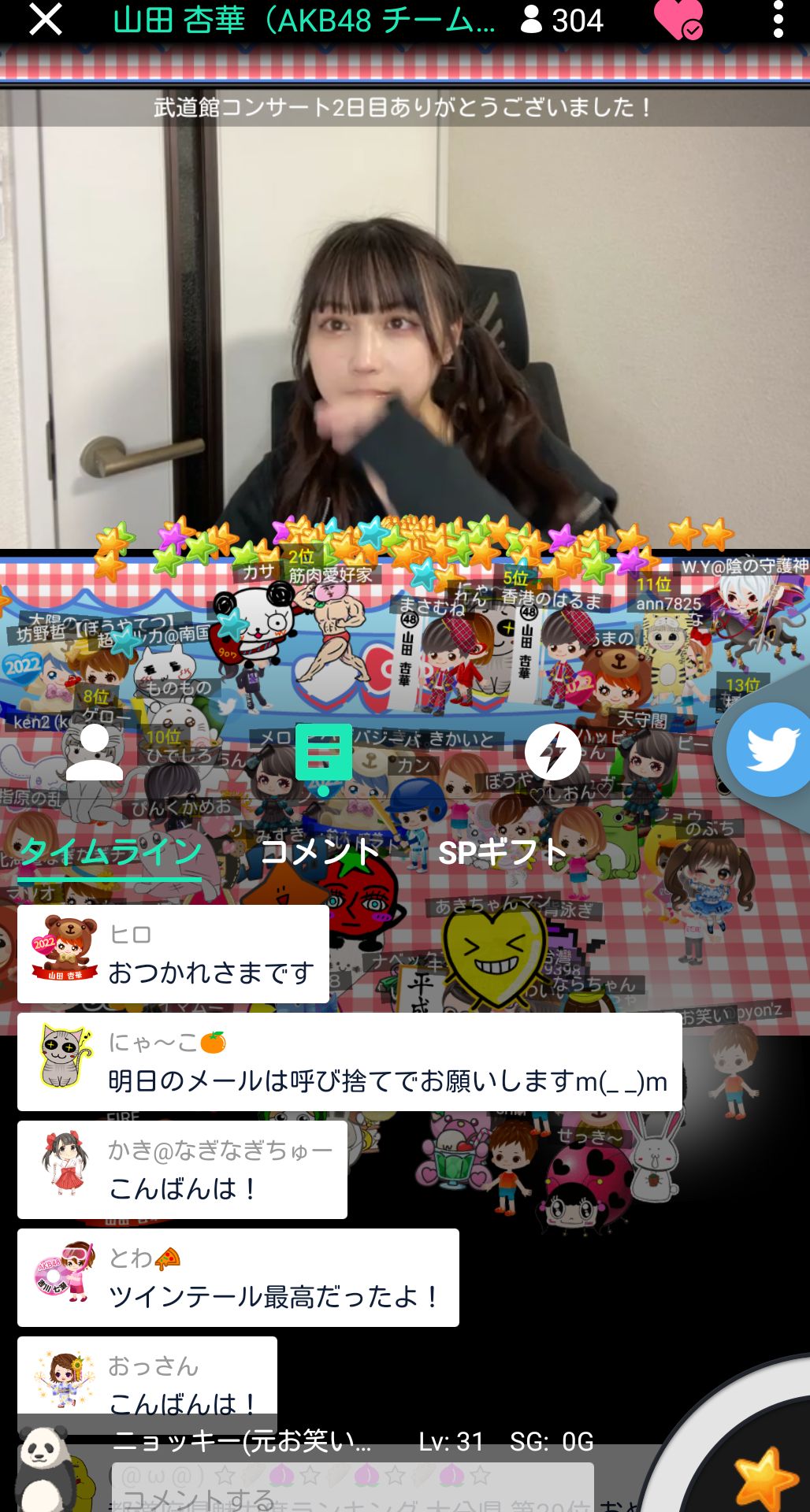Viewport: 810px width, 1512px height.
Task: Switch to the タイムライン tab
Action: [110, 853]
